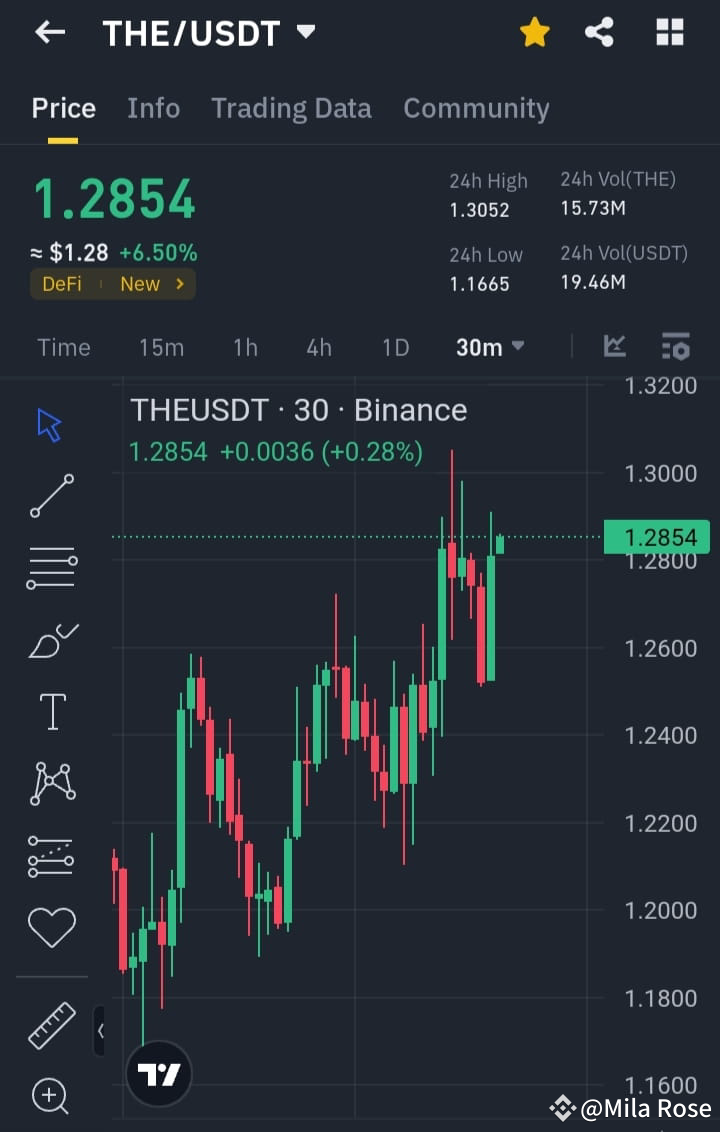Screen dimensions: 720x1132
Task: Open the emoji heart drawing tool
Action: click(x=49, y=927)
